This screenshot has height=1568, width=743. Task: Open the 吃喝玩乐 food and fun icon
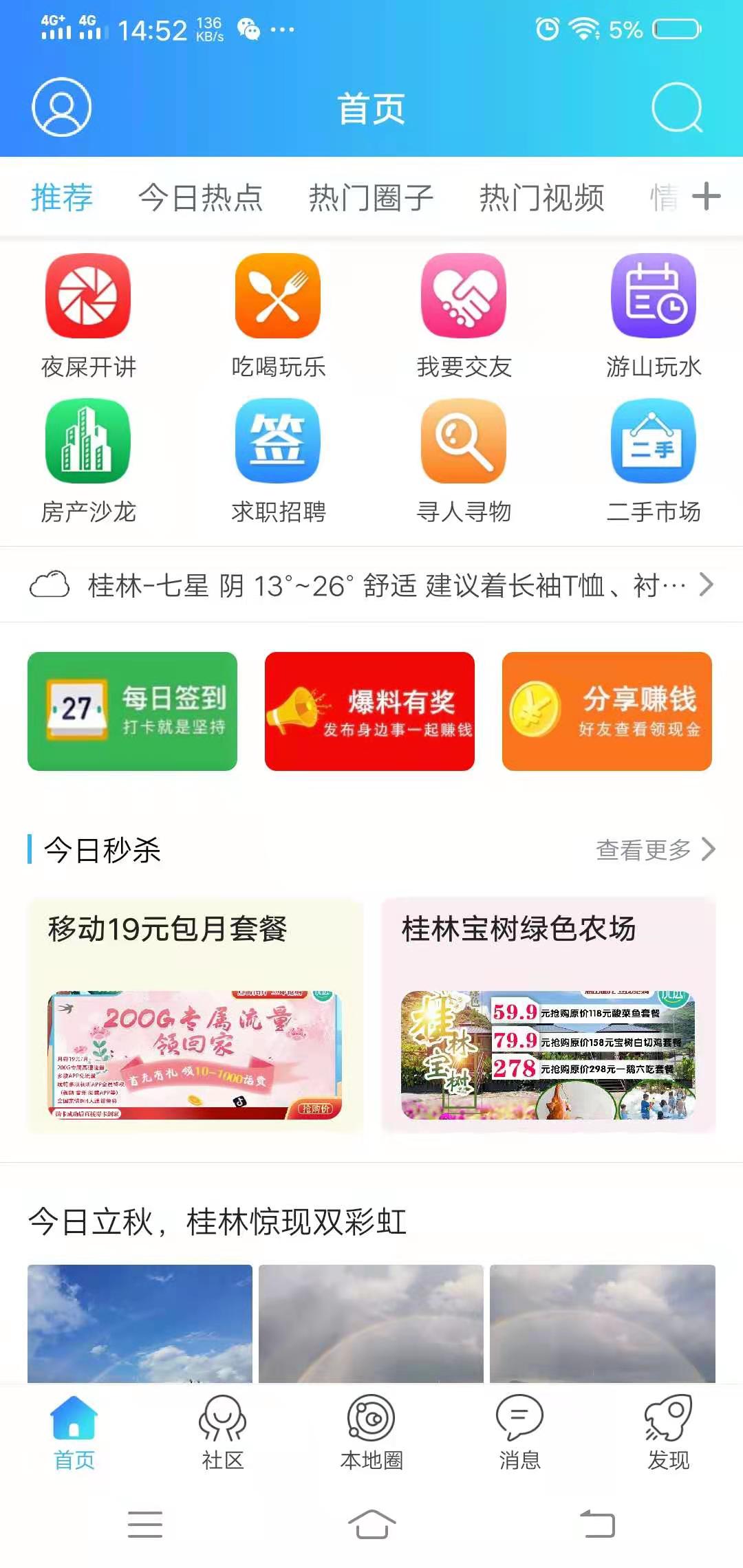coord(278,296)
